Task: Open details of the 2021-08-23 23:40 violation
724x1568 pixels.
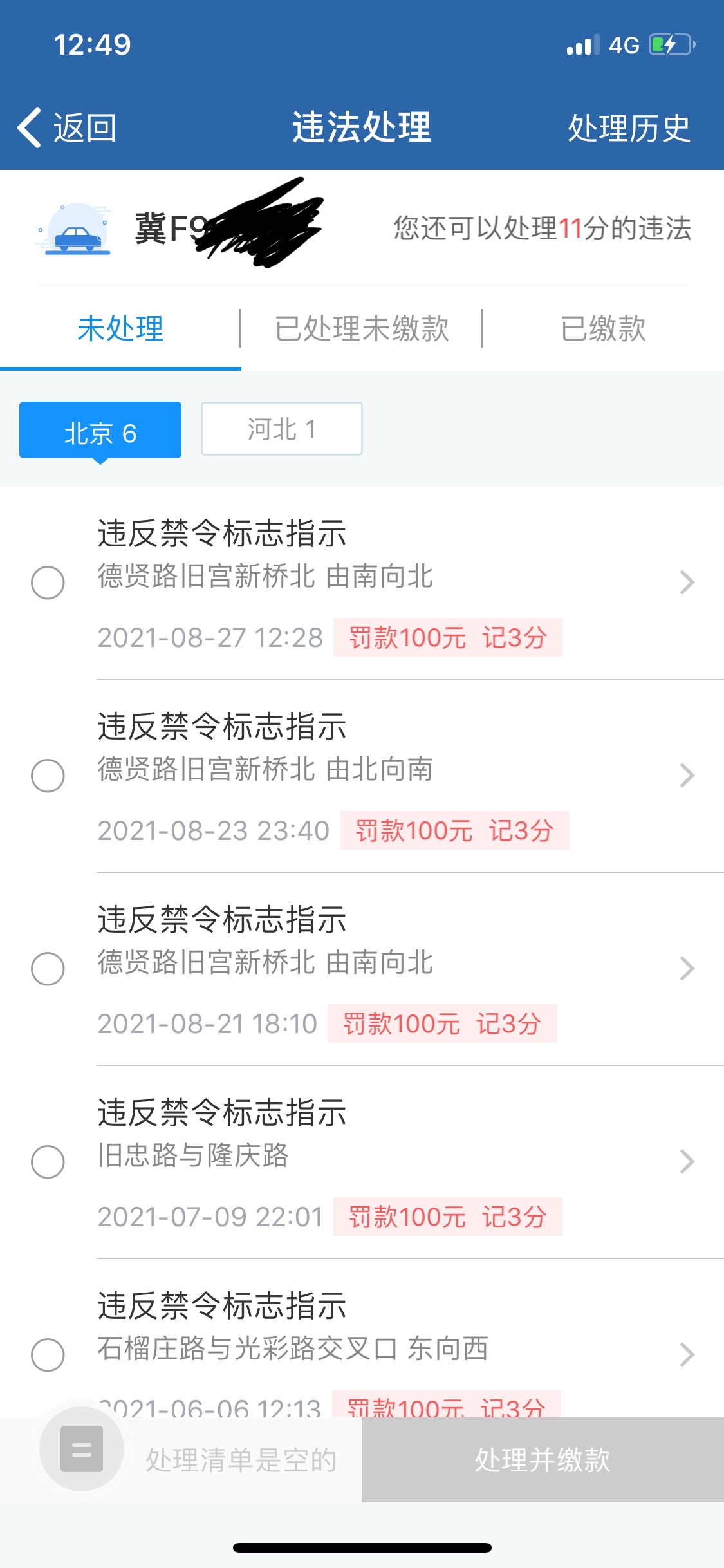Action: 687,776
